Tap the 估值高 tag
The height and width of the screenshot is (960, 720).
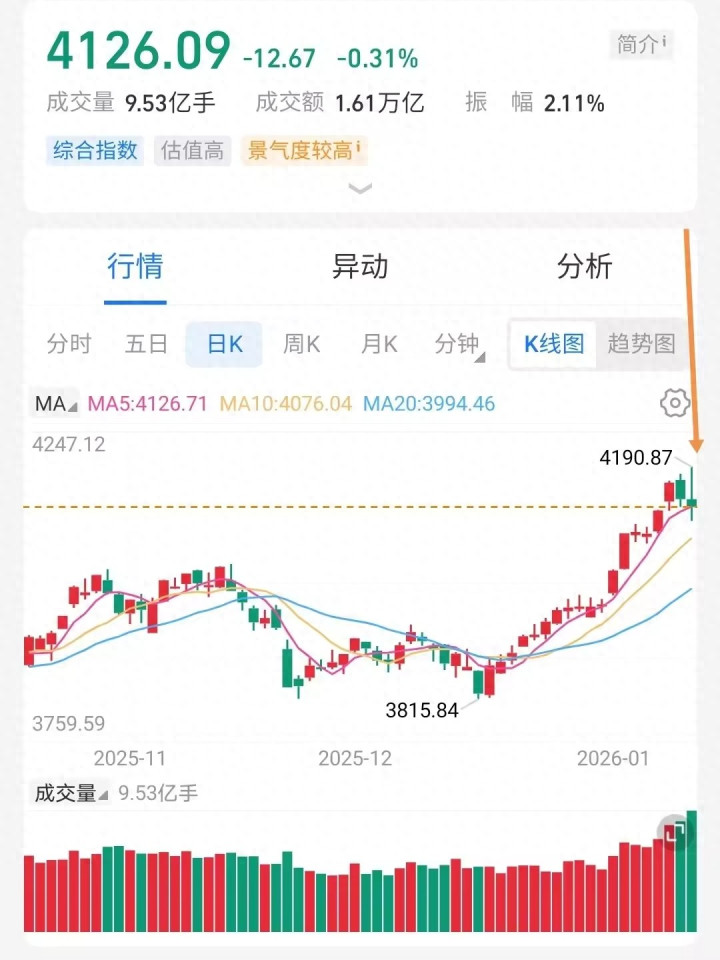[x=193, y=151]
